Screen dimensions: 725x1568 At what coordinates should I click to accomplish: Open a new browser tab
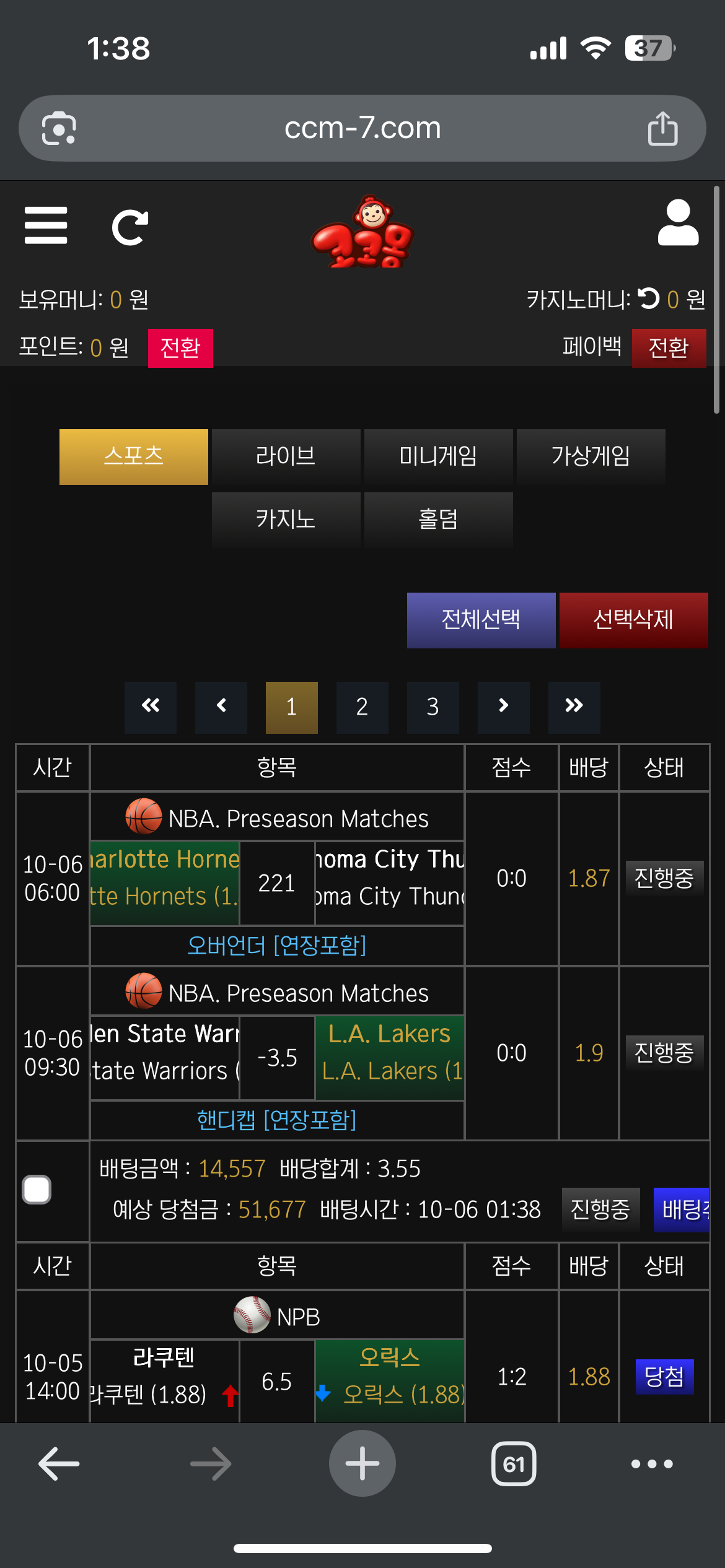[362, 1463]
